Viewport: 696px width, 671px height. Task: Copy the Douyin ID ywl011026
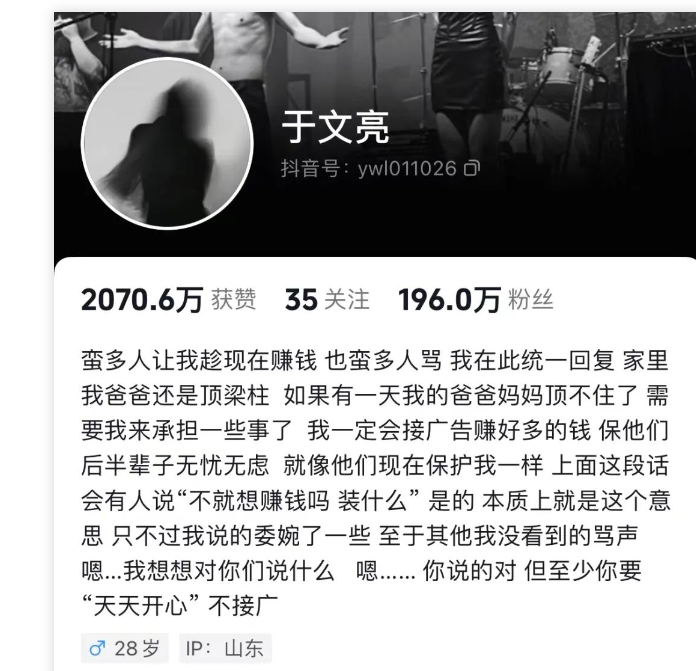pos(472,168)
